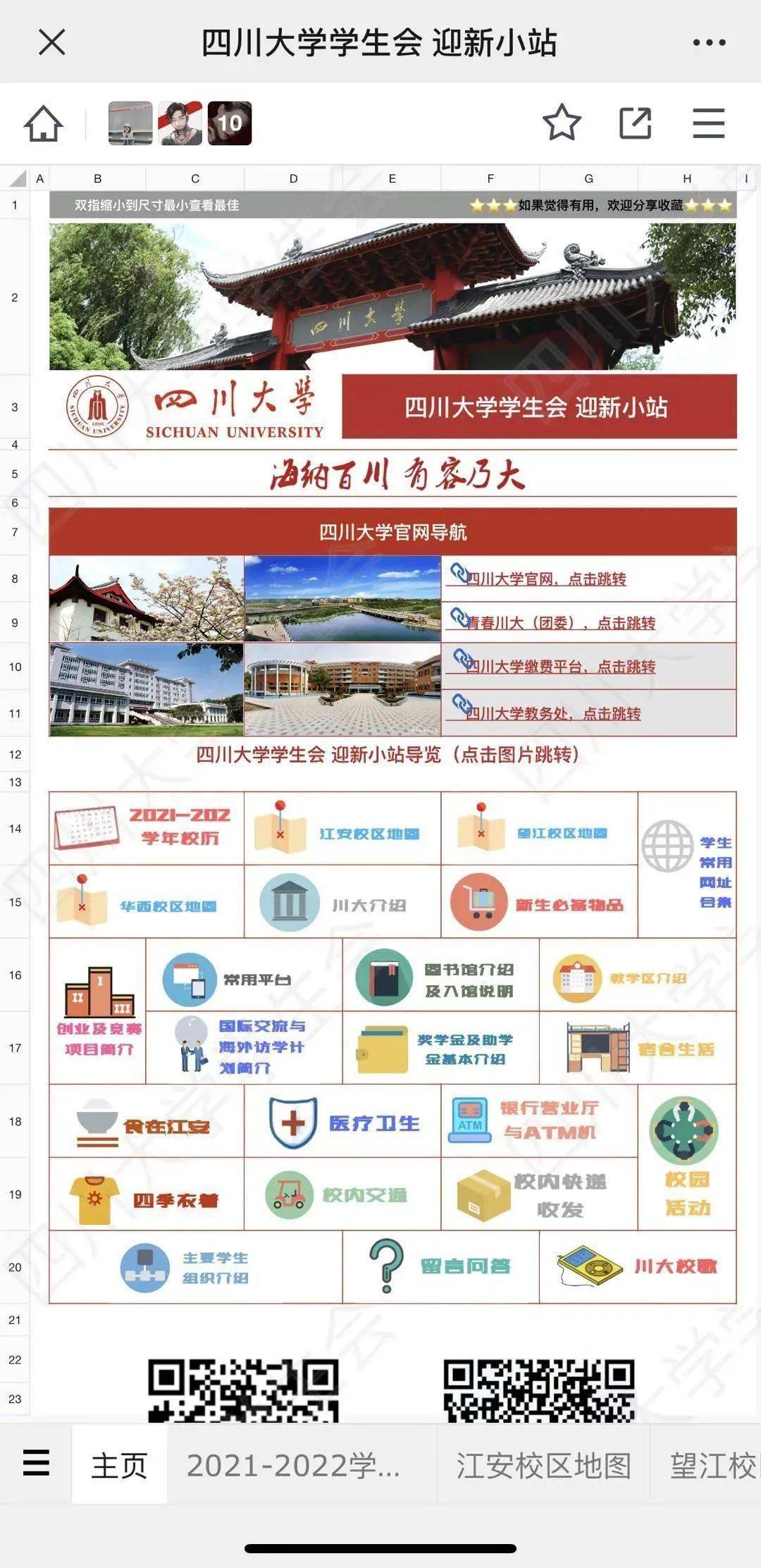Open 四川大学缴费平台 link
This screenshot has height=1568, width=761.
click(561, 666)
